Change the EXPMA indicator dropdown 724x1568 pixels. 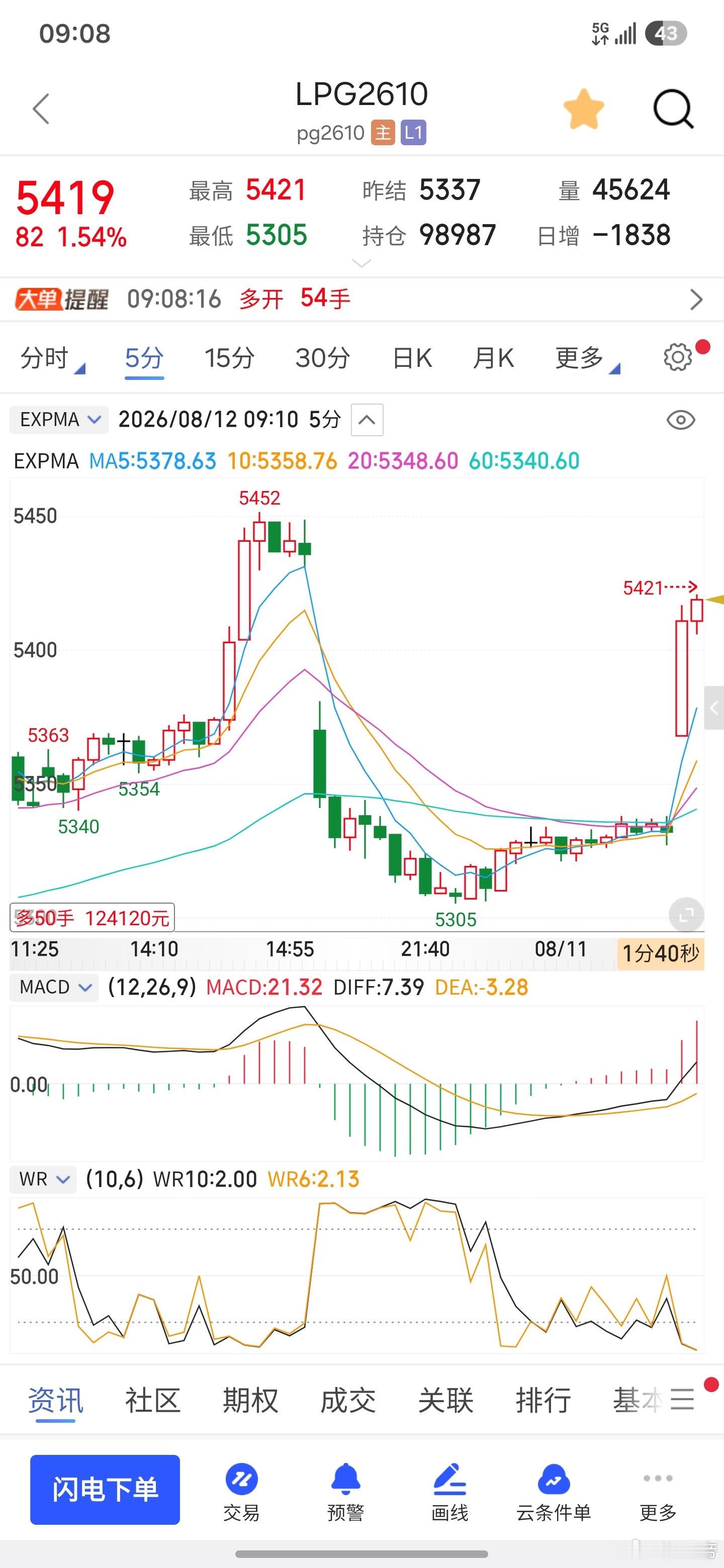pos(59,420)
